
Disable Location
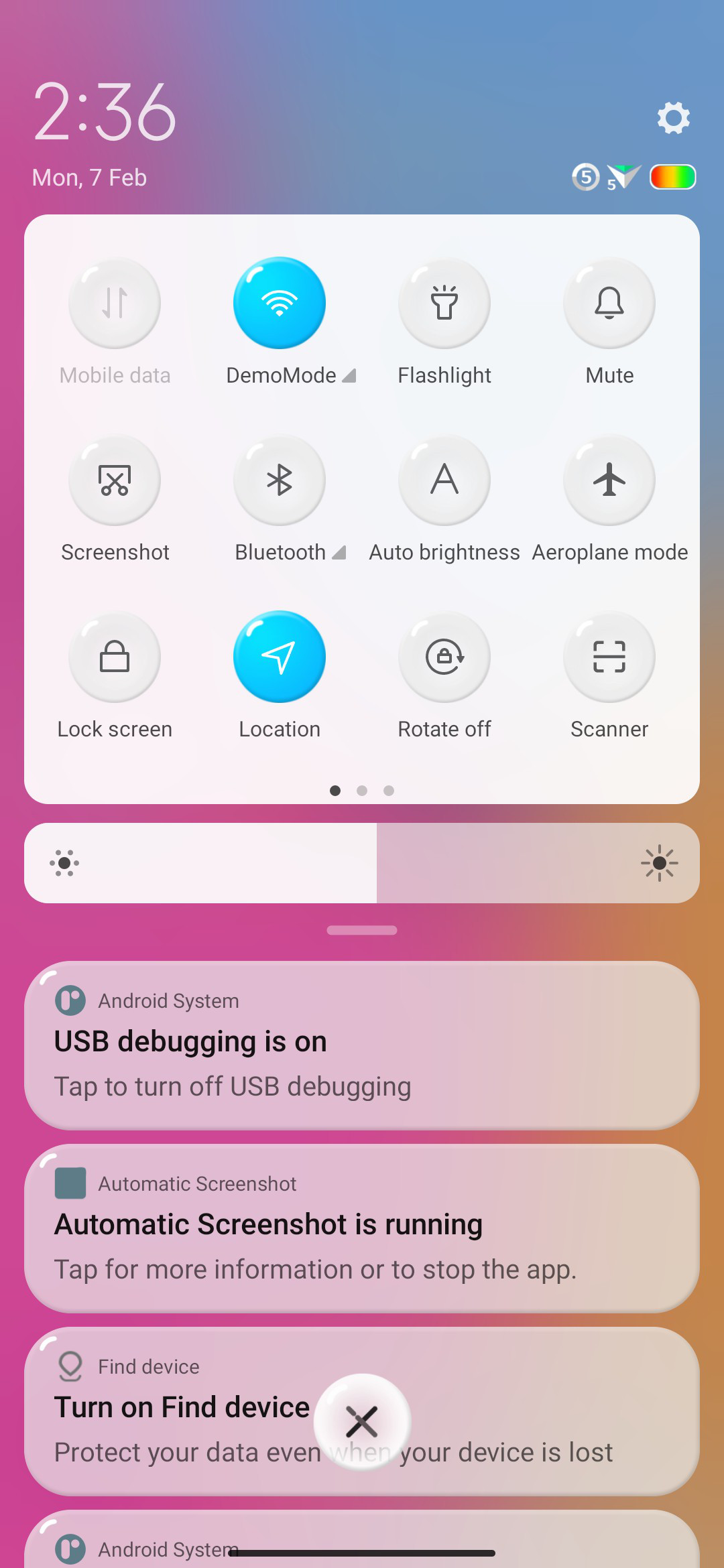pyautogui.click(x=280, y=657)
